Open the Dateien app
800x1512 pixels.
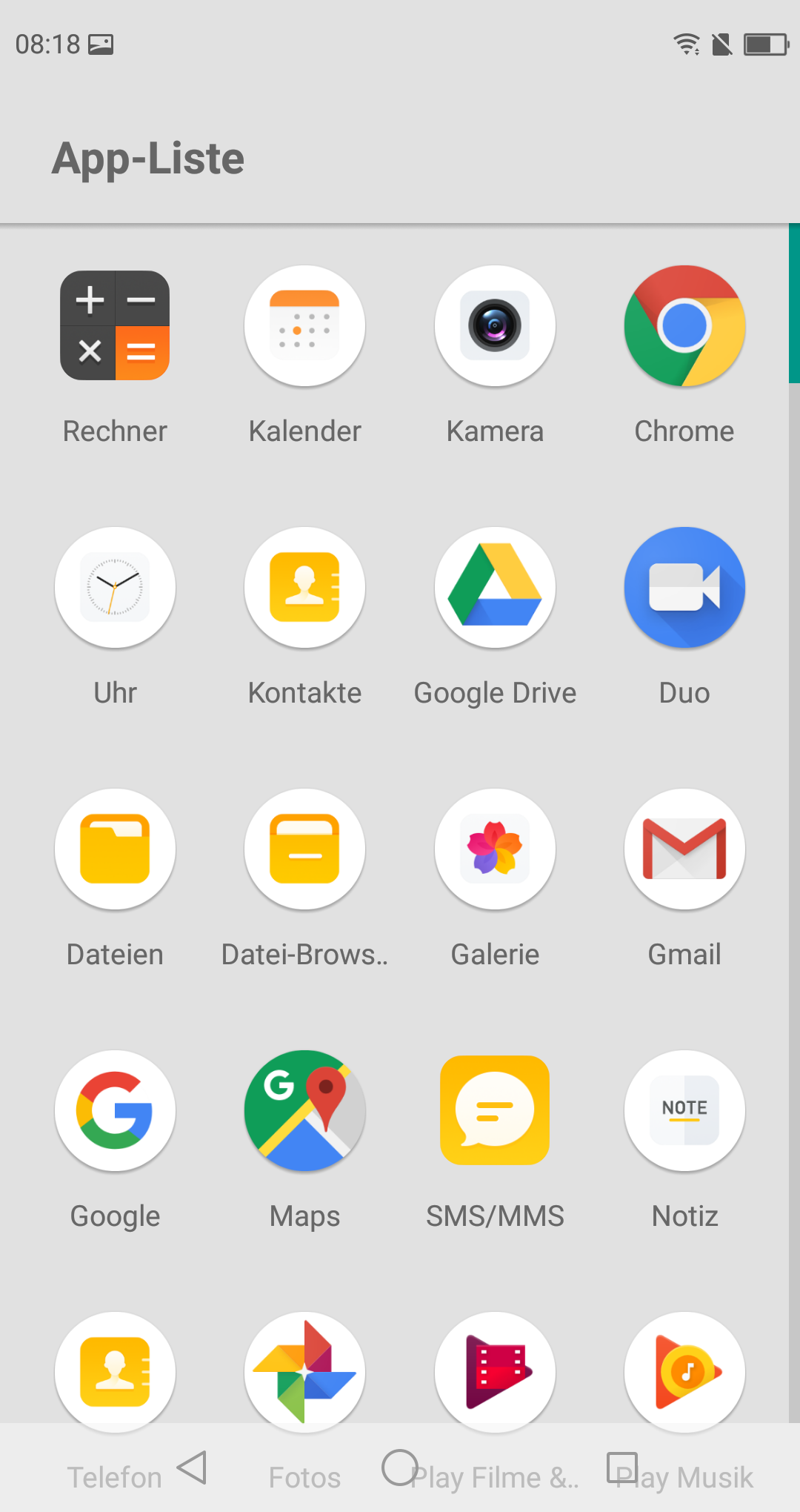coord(115,849)
